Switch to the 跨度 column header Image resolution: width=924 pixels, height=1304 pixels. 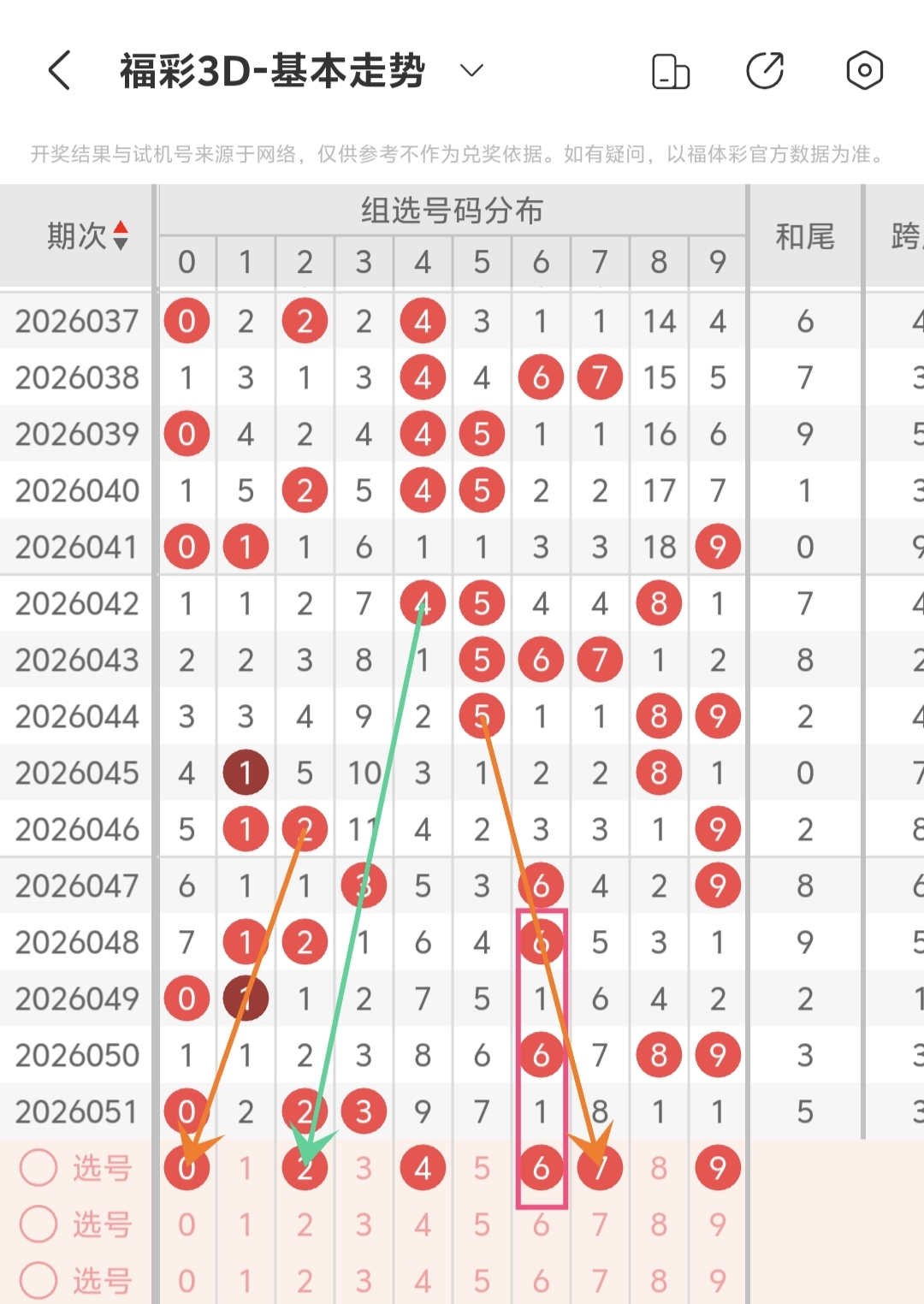click(x=911, y=236)
